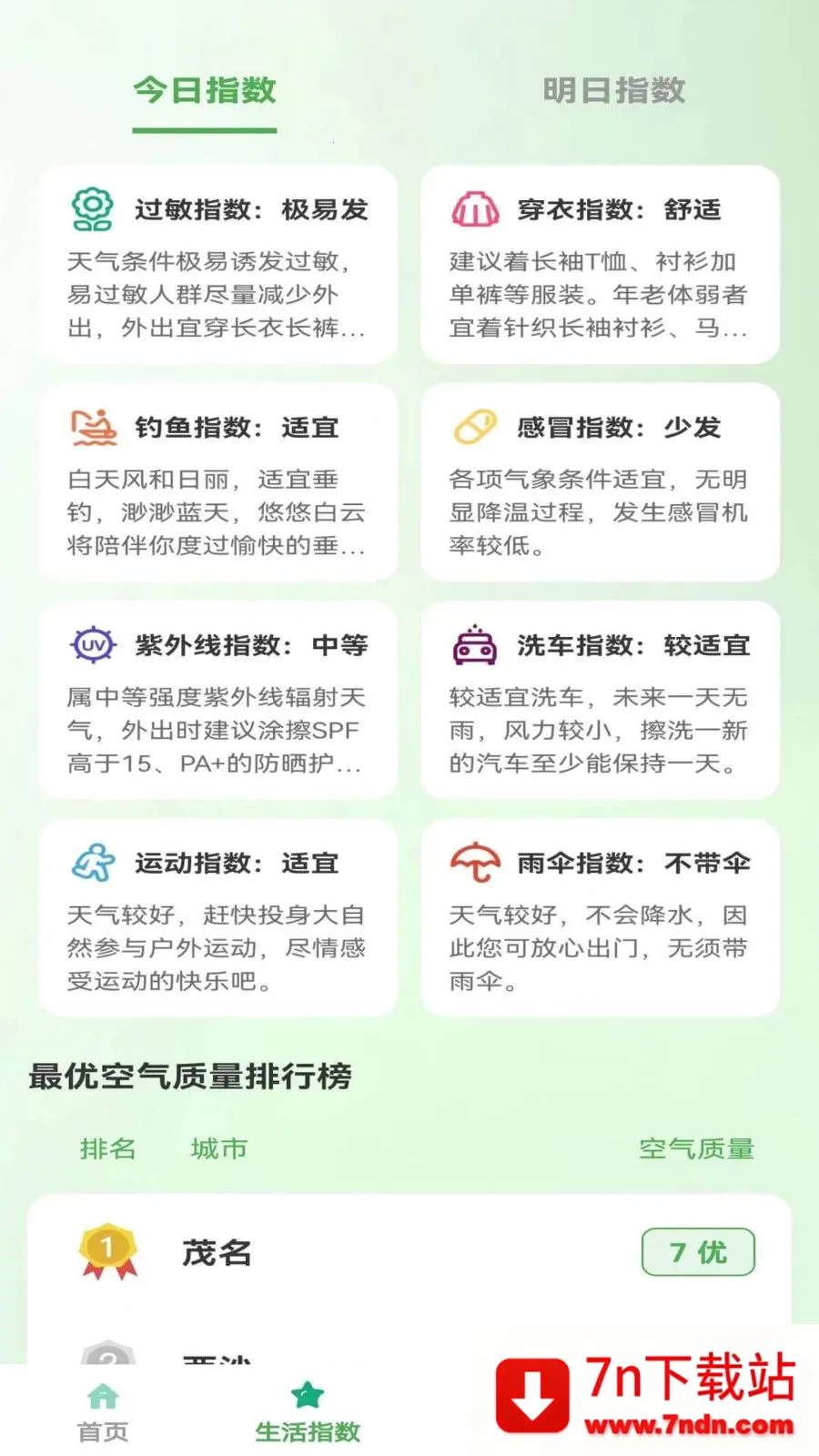
Task: Go to the 首页 tab
Action: (x=103, y=1412)
